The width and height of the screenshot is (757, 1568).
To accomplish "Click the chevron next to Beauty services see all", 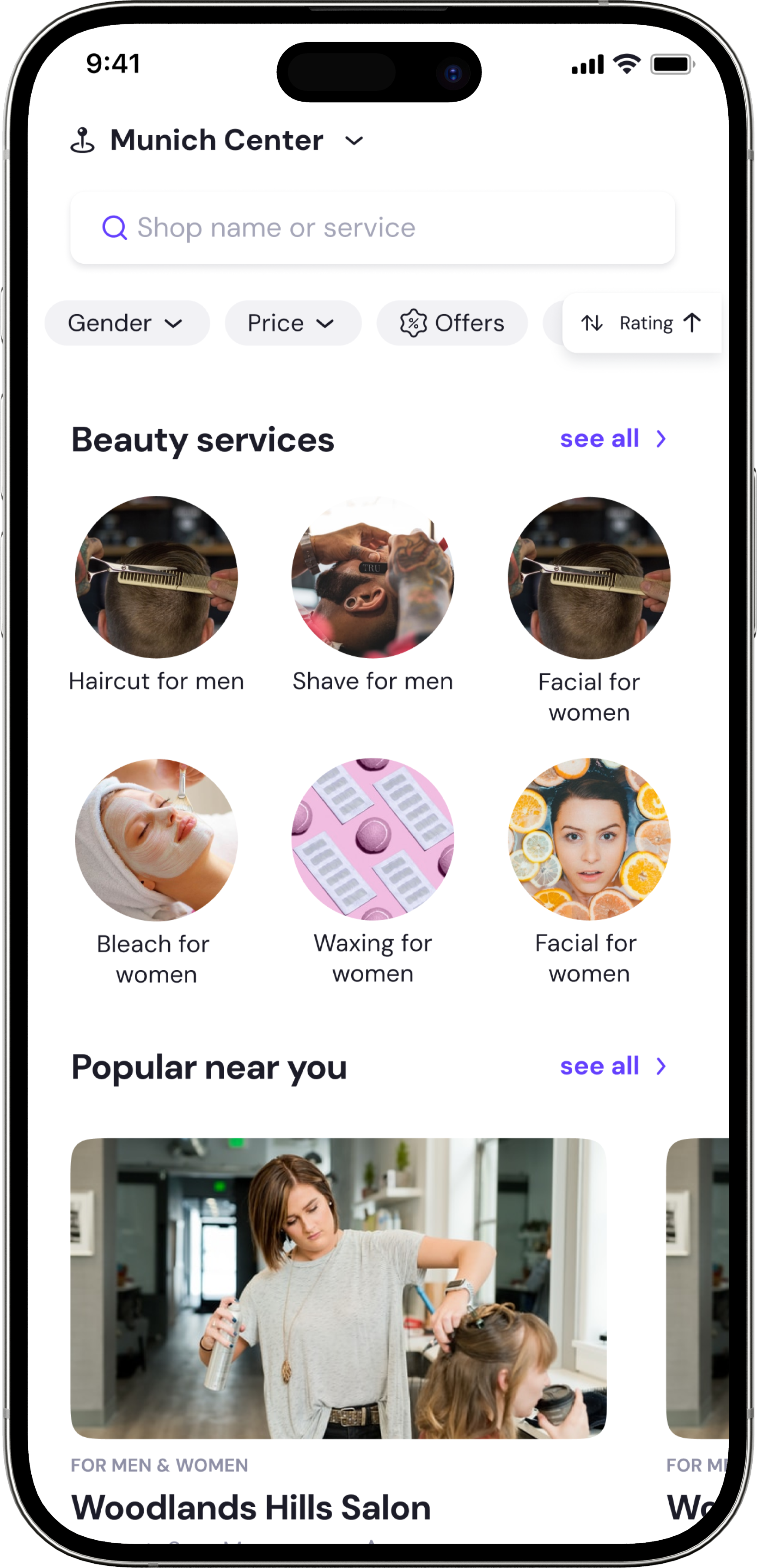I will click(x=661, y=438).
